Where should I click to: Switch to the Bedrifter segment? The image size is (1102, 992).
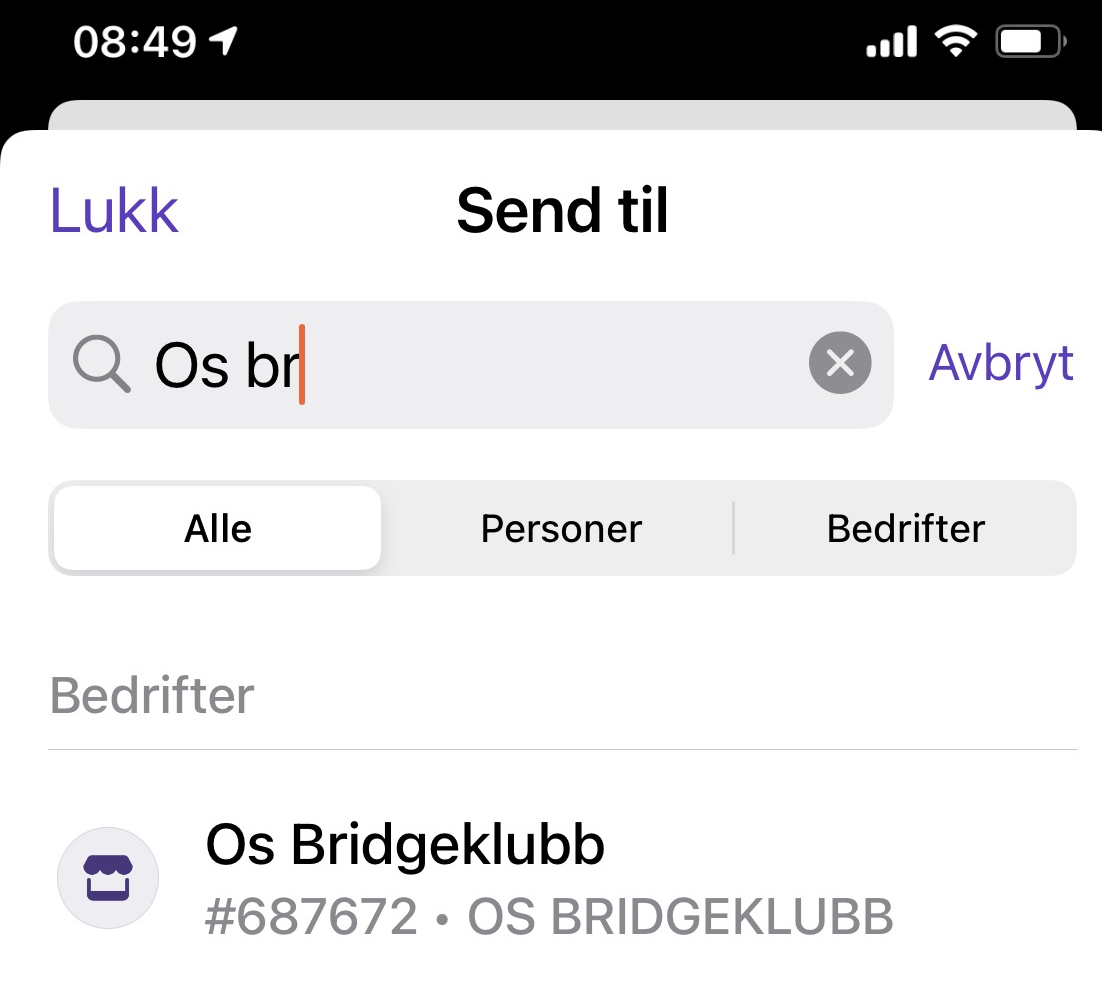tap(906, 528)
